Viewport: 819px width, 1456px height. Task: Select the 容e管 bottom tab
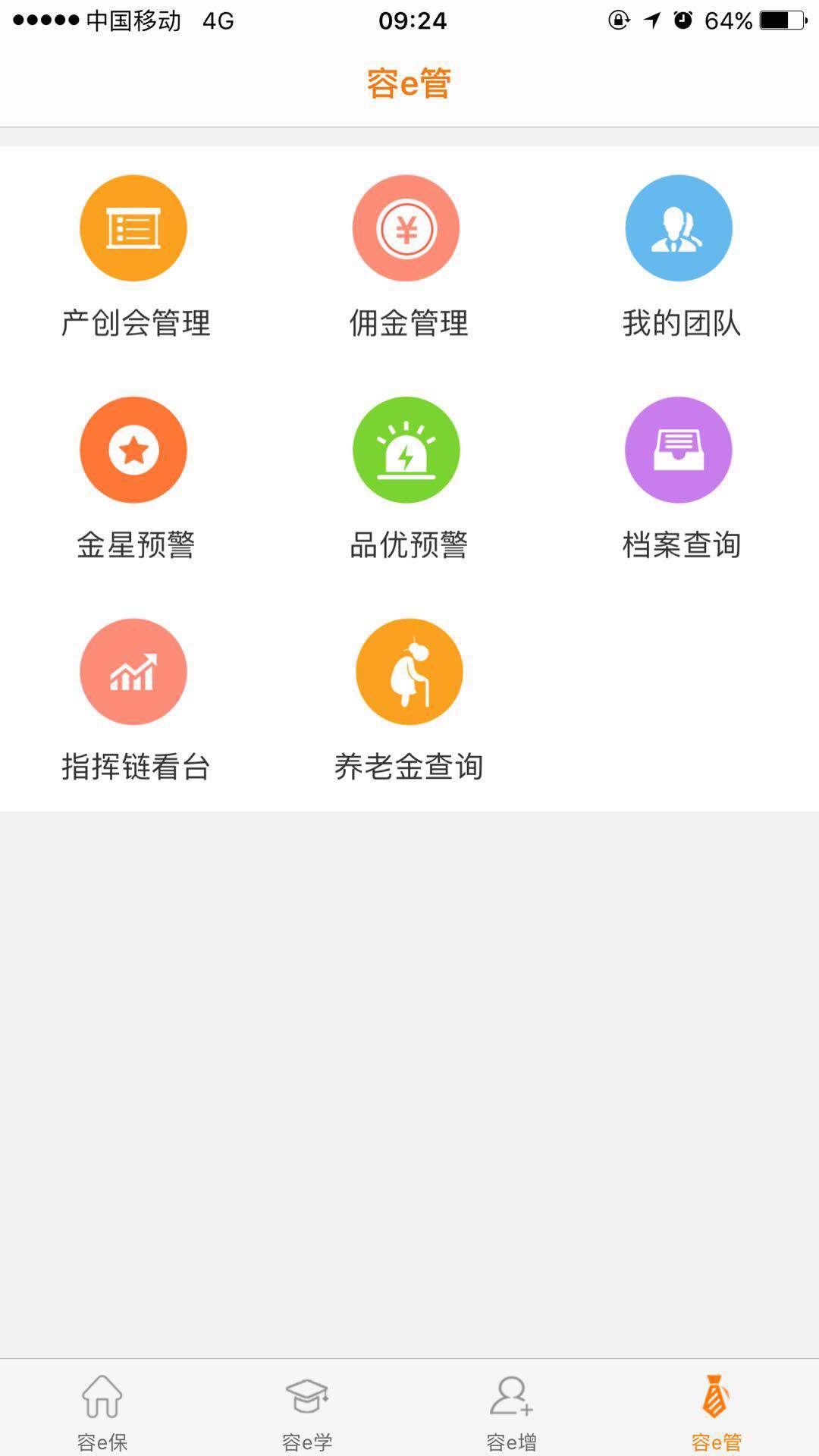716,1410
